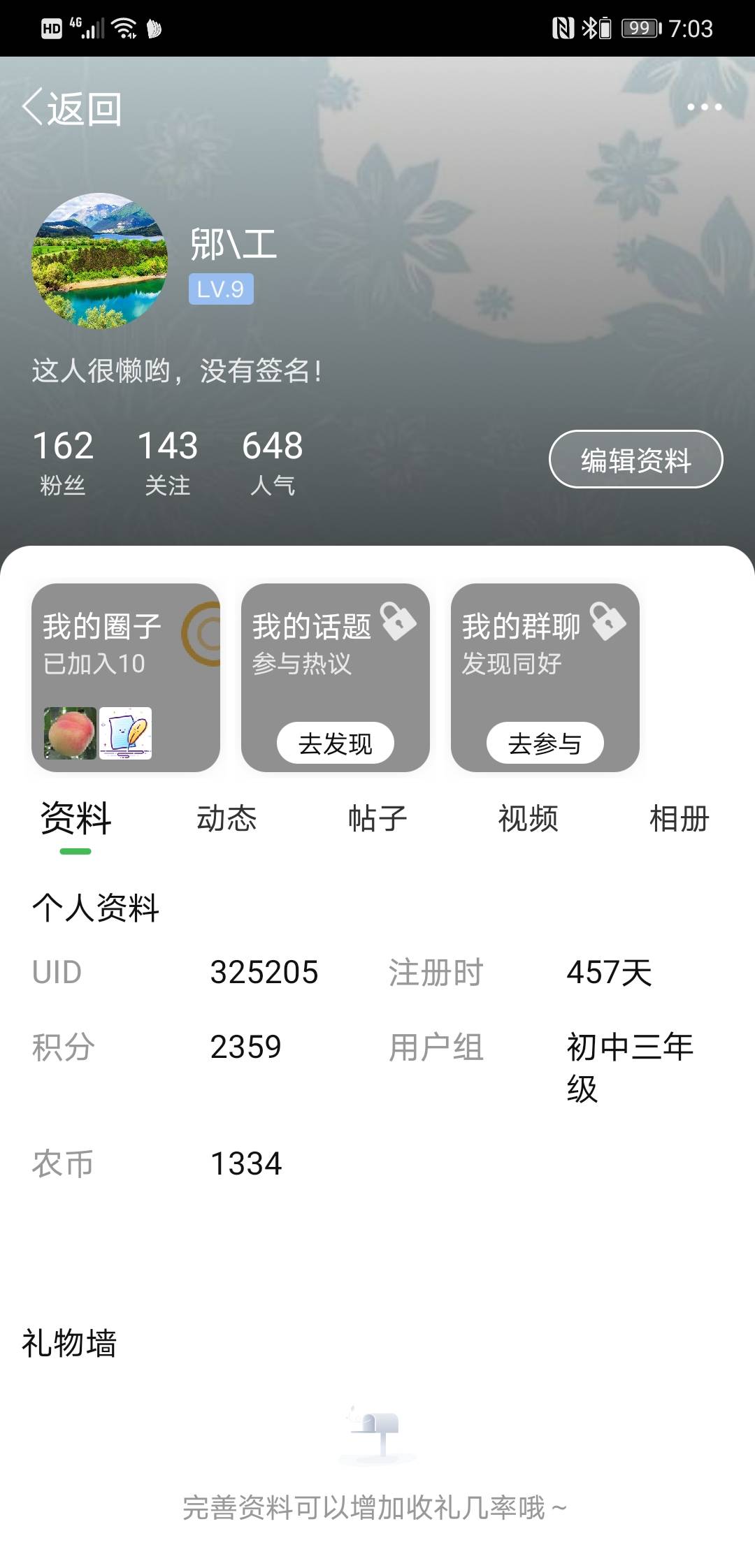The height and width of the screenshot is (1568, 755).
Task: View the 143 关注 following list
Action: tap(168, 462)
